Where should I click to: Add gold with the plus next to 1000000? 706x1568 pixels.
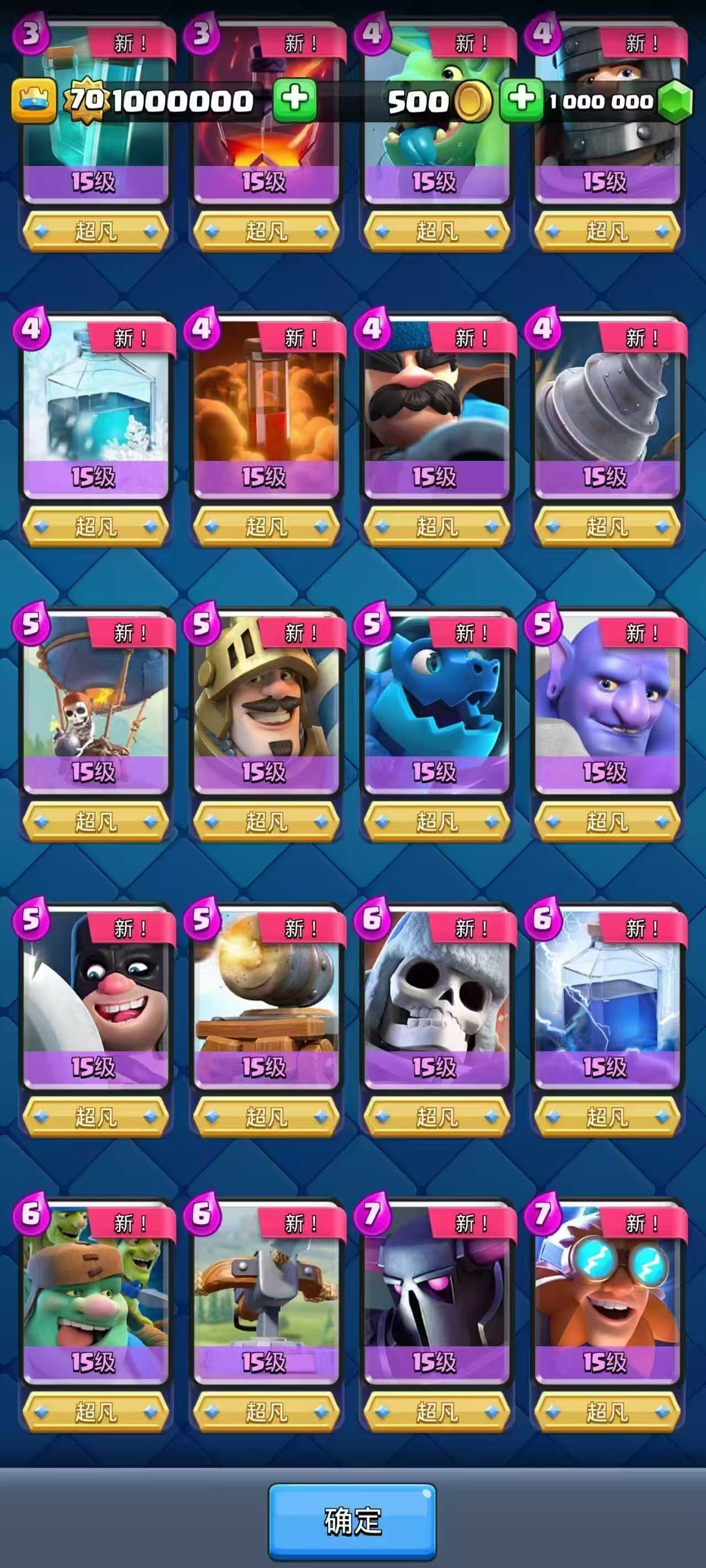click(x=295, y=99)
